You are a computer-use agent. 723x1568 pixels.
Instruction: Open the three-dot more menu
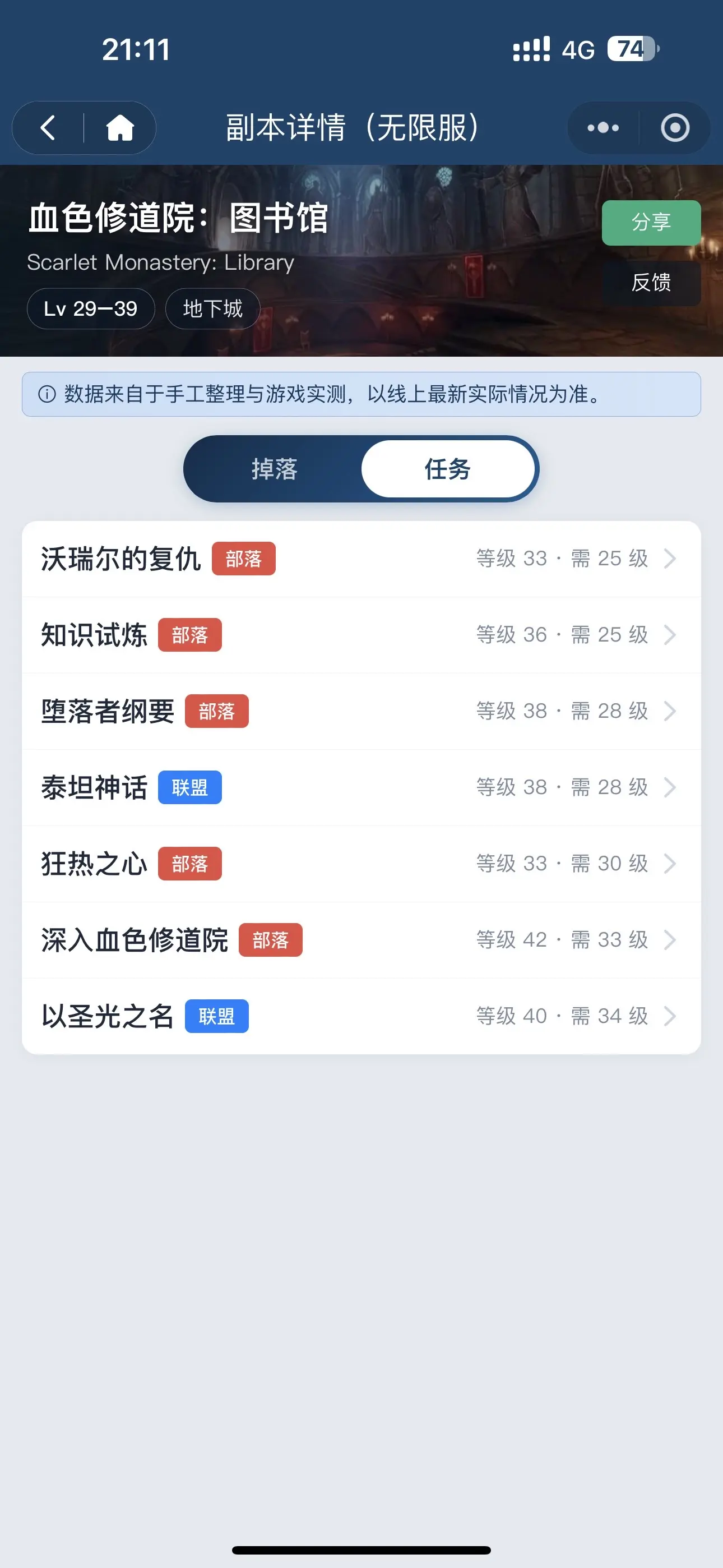603,128
